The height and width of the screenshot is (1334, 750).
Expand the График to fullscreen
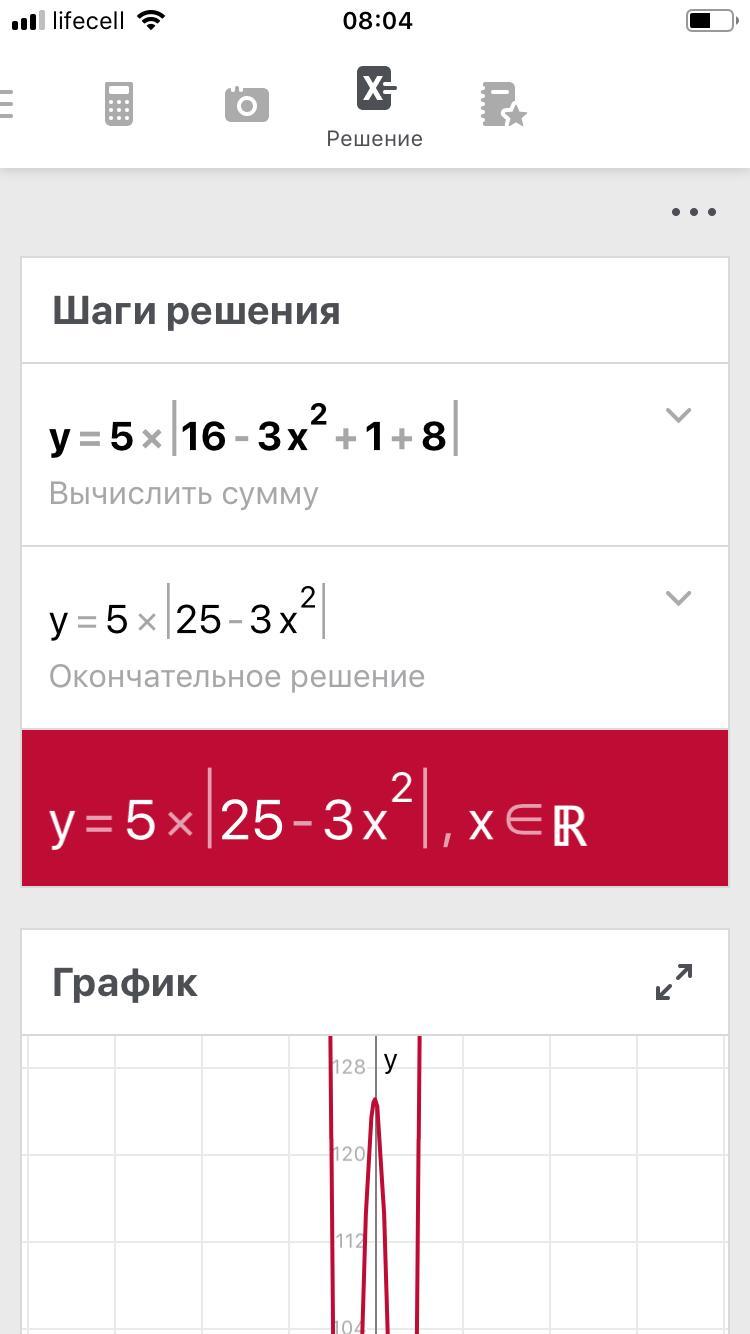[674, 982]
